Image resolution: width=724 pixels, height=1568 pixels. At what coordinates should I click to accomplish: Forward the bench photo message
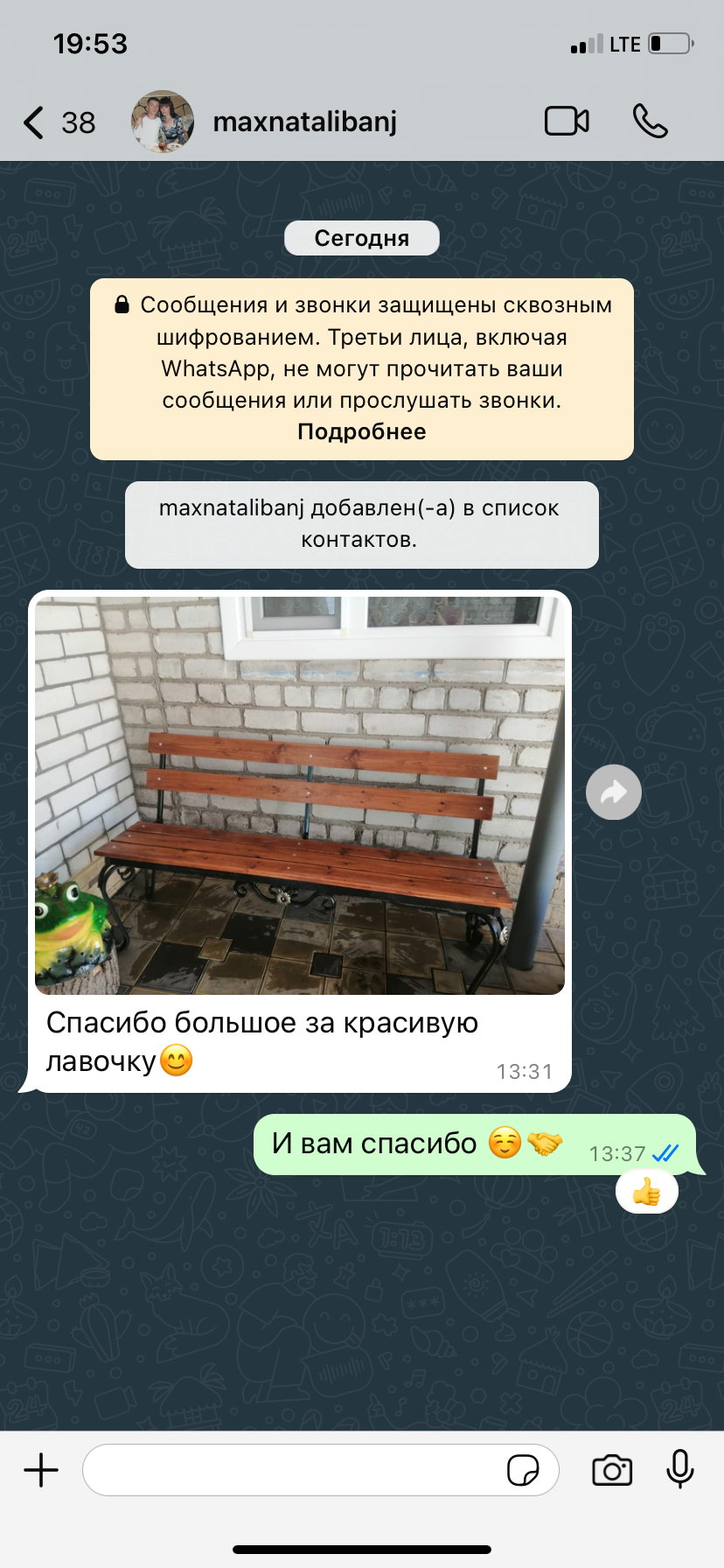click(x=614, y=792)
